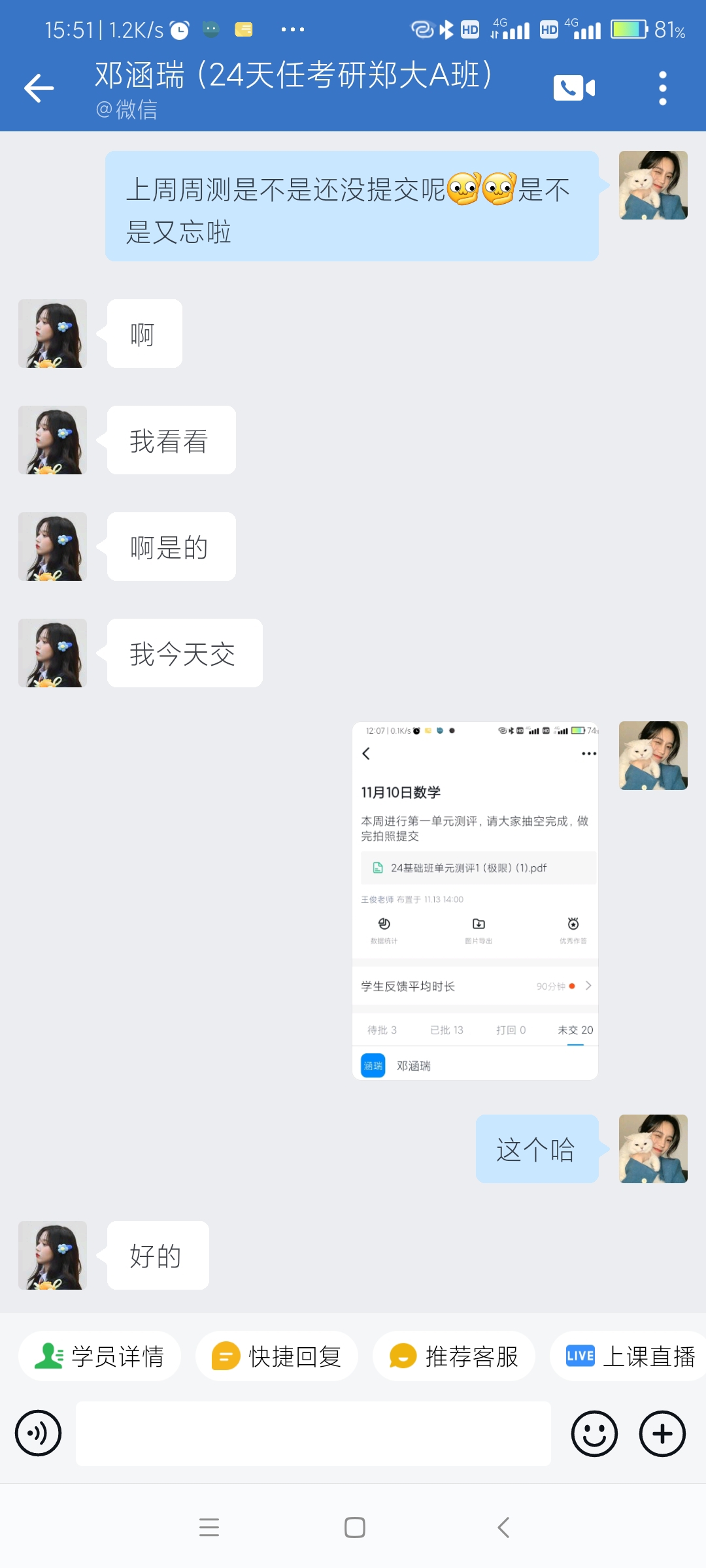
Task: Open the plus attachment menu
Action: pos(662,1433)
